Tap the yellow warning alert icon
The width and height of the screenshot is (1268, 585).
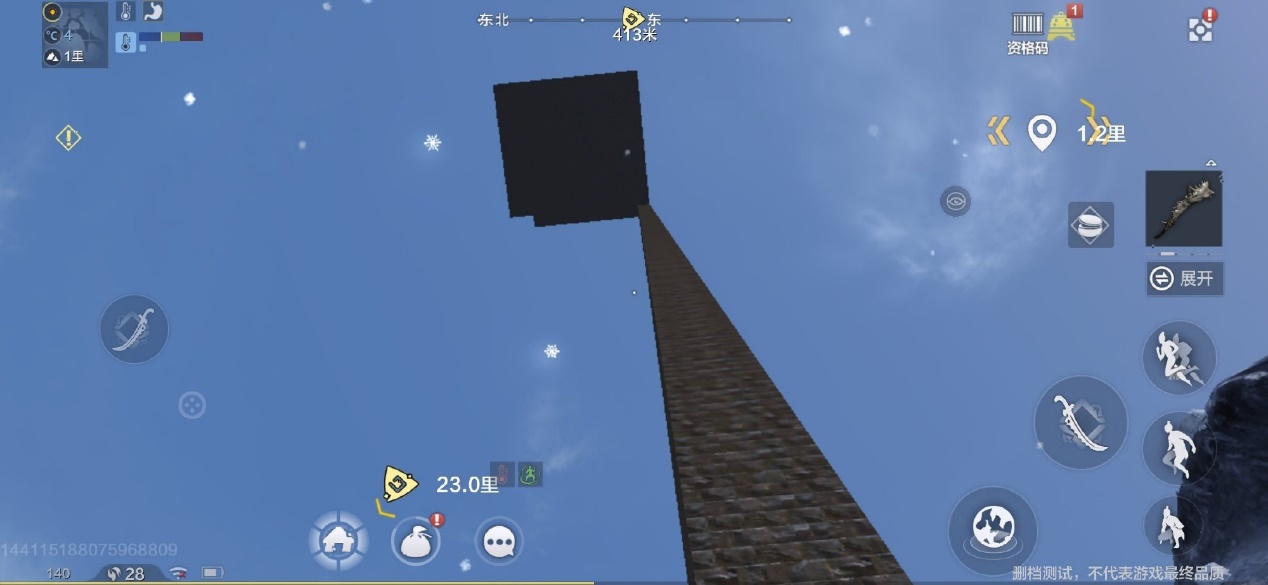68,138
